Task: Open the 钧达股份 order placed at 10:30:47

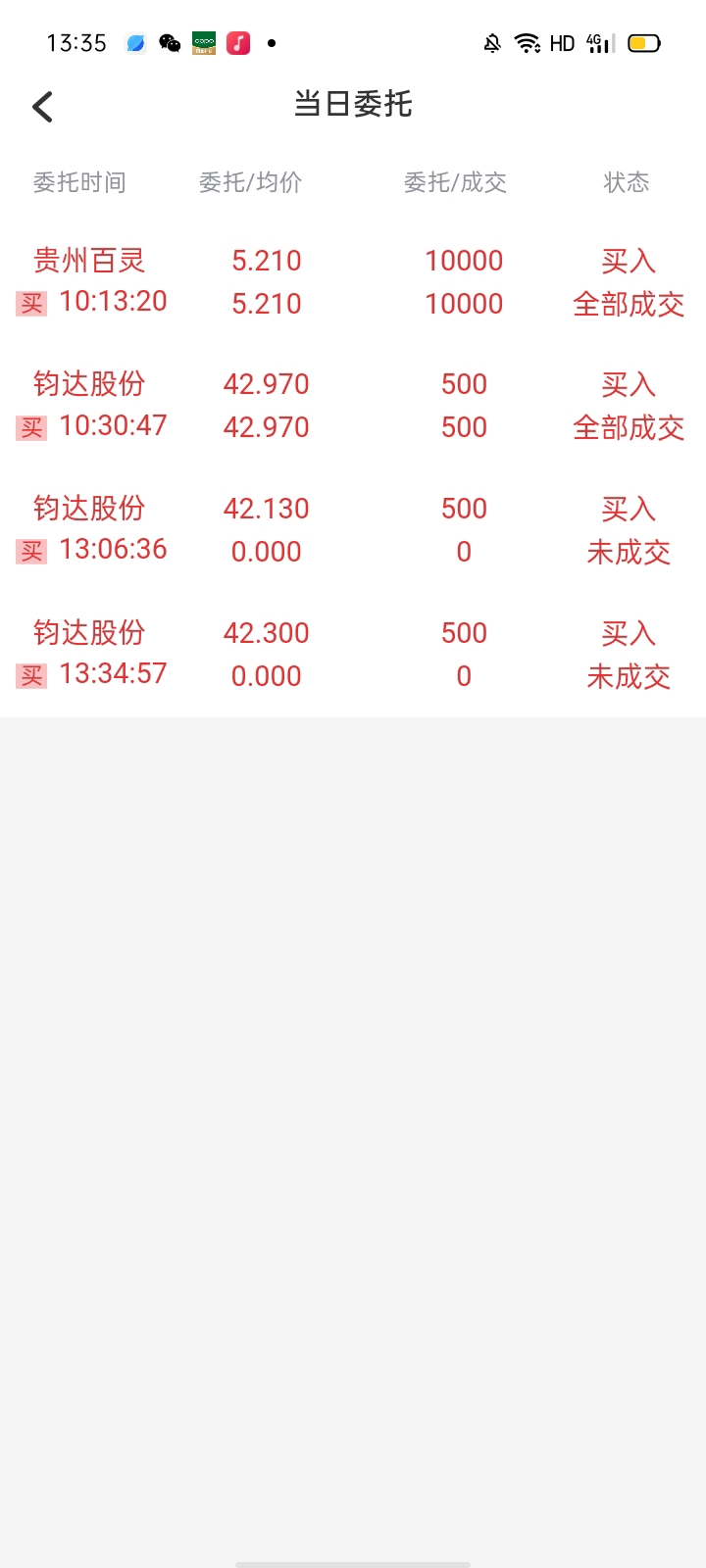Action: 353,406
